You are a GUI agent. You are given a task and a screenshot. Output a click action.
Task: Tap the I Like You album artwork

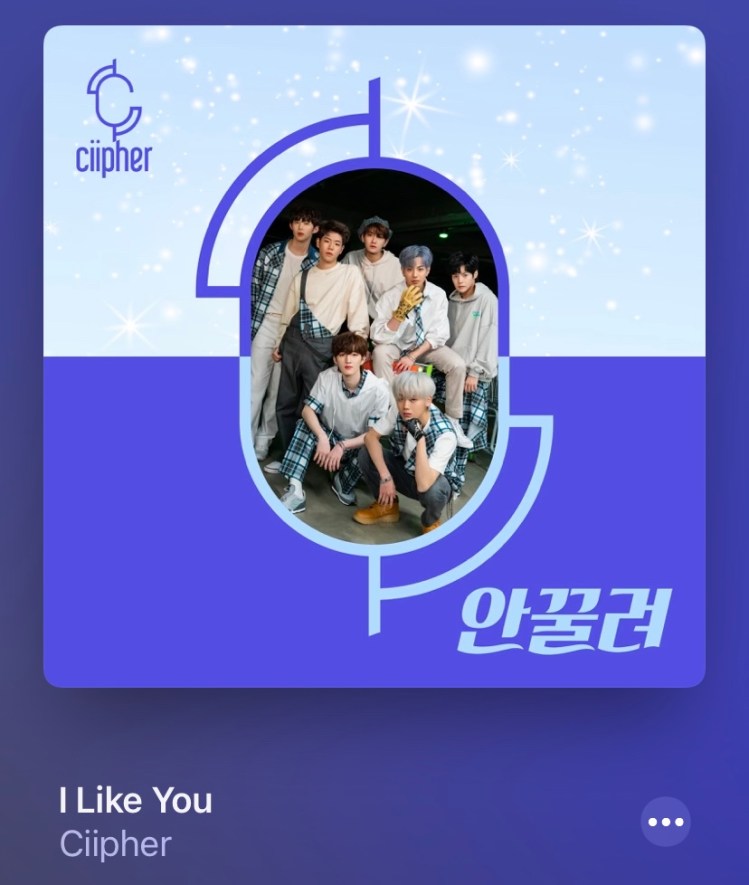click(374, 356)
